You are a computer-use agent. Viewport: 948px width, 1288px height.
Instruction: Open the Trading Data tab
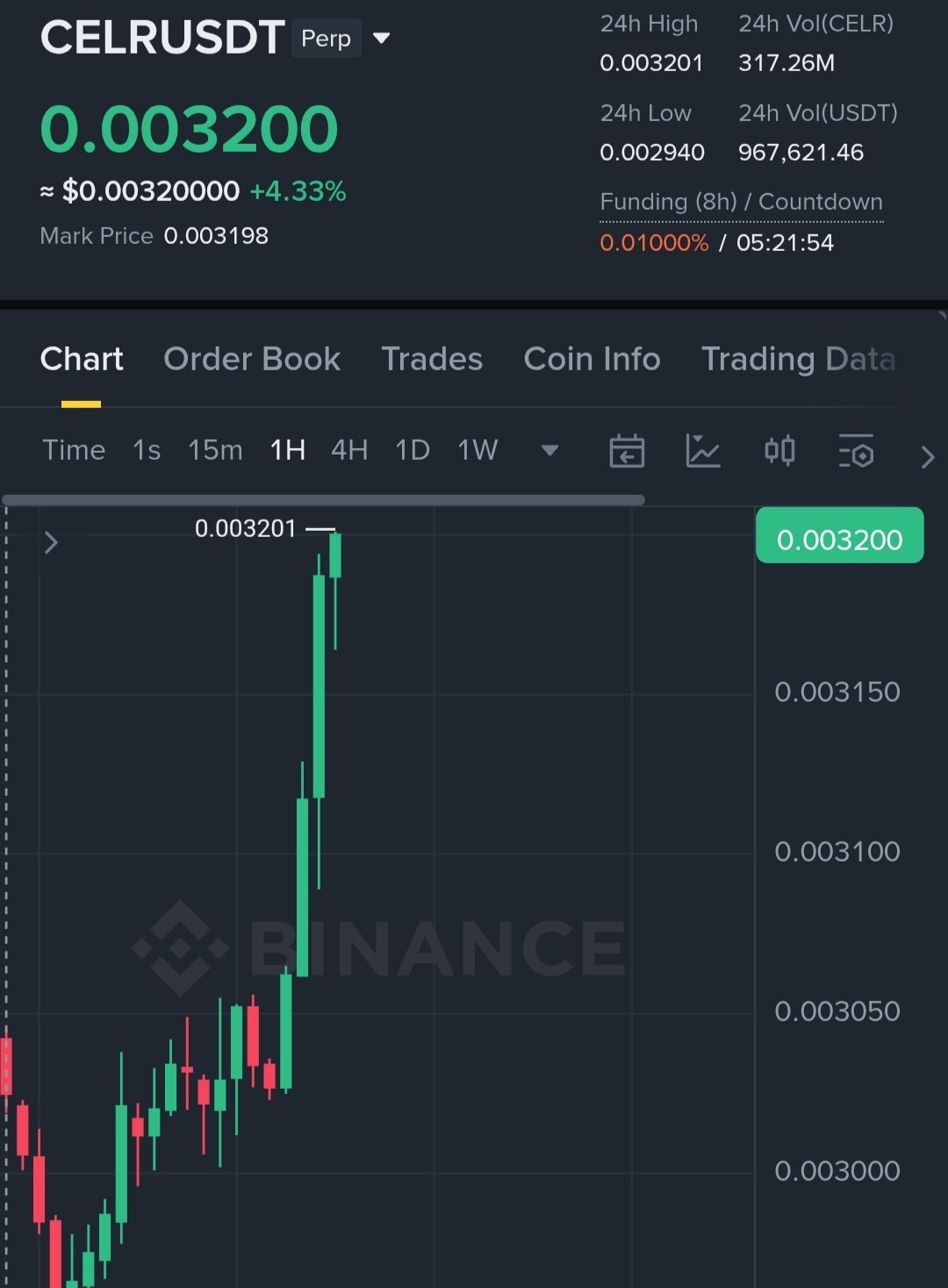tap(798, 359)
